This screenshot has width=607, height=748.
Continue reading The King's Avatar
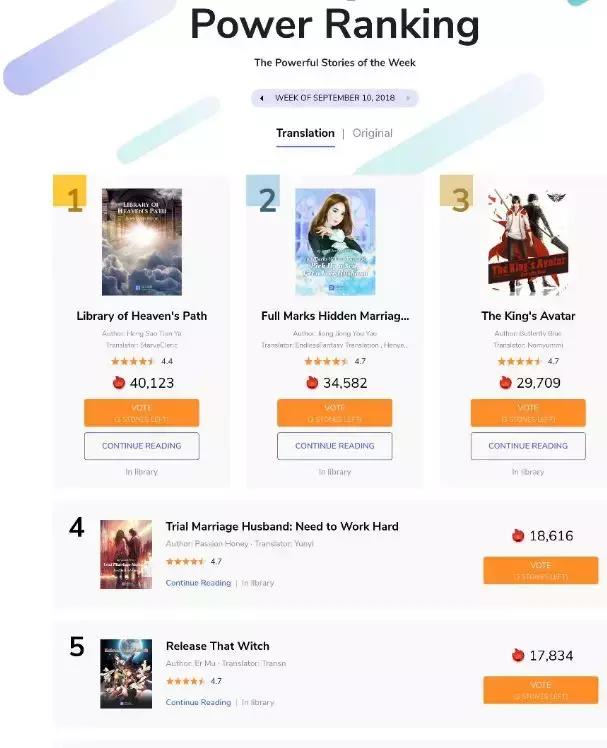coord(528,446)
